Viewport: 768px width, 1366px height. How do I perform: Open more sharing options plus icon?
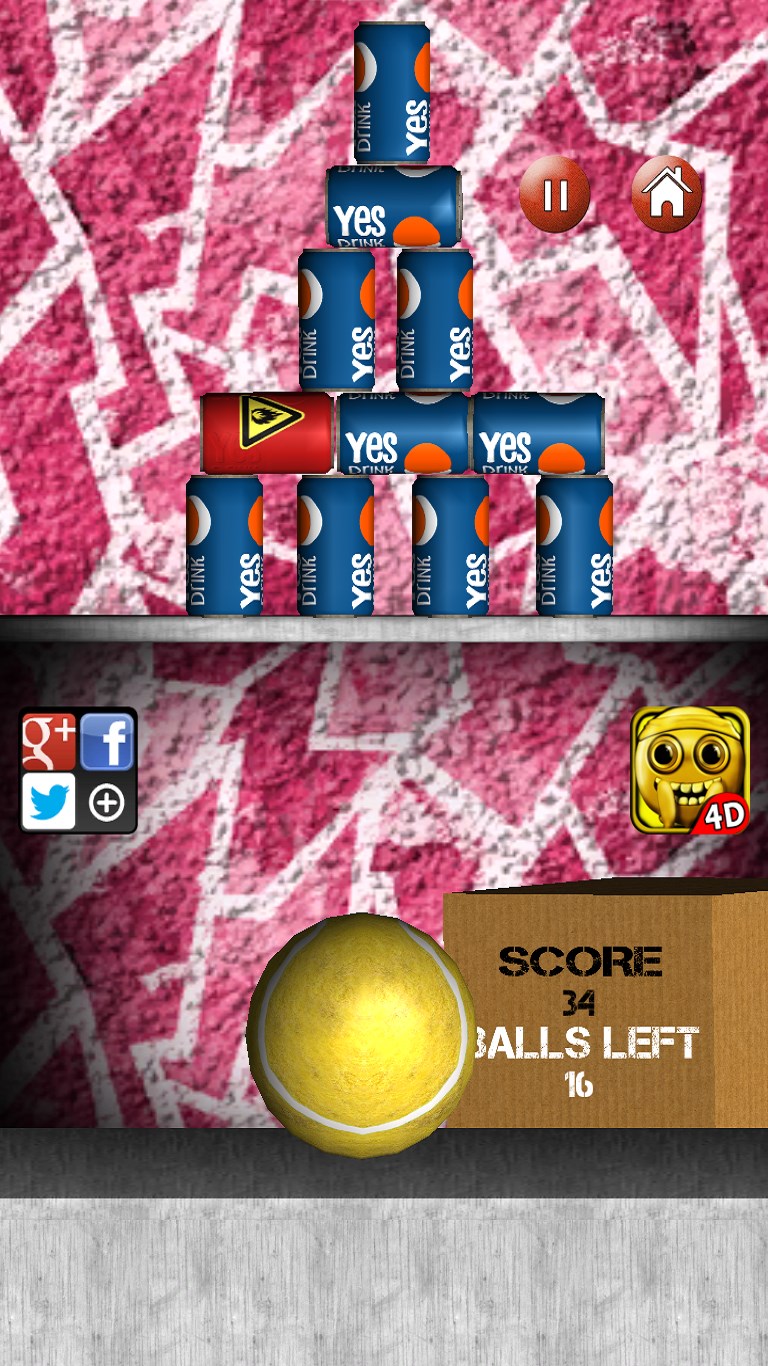[107, 802]
